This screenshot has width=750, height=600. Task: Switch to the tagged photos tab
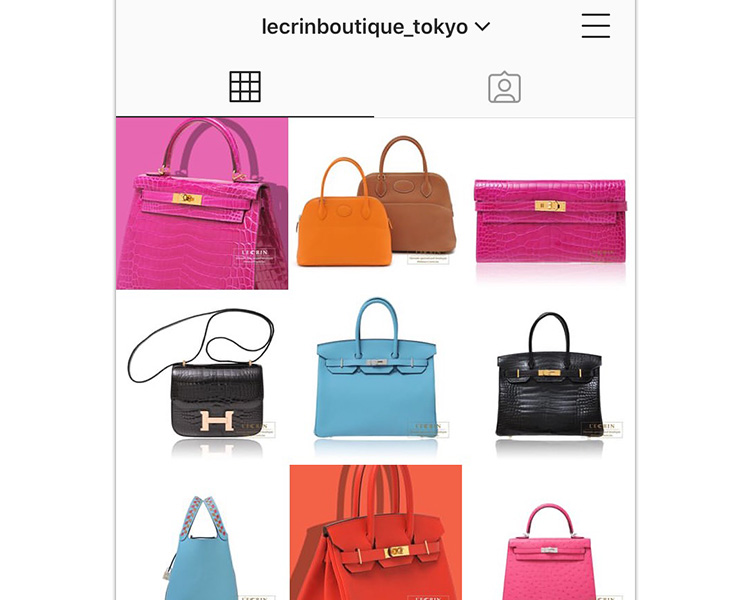[504, 87]
